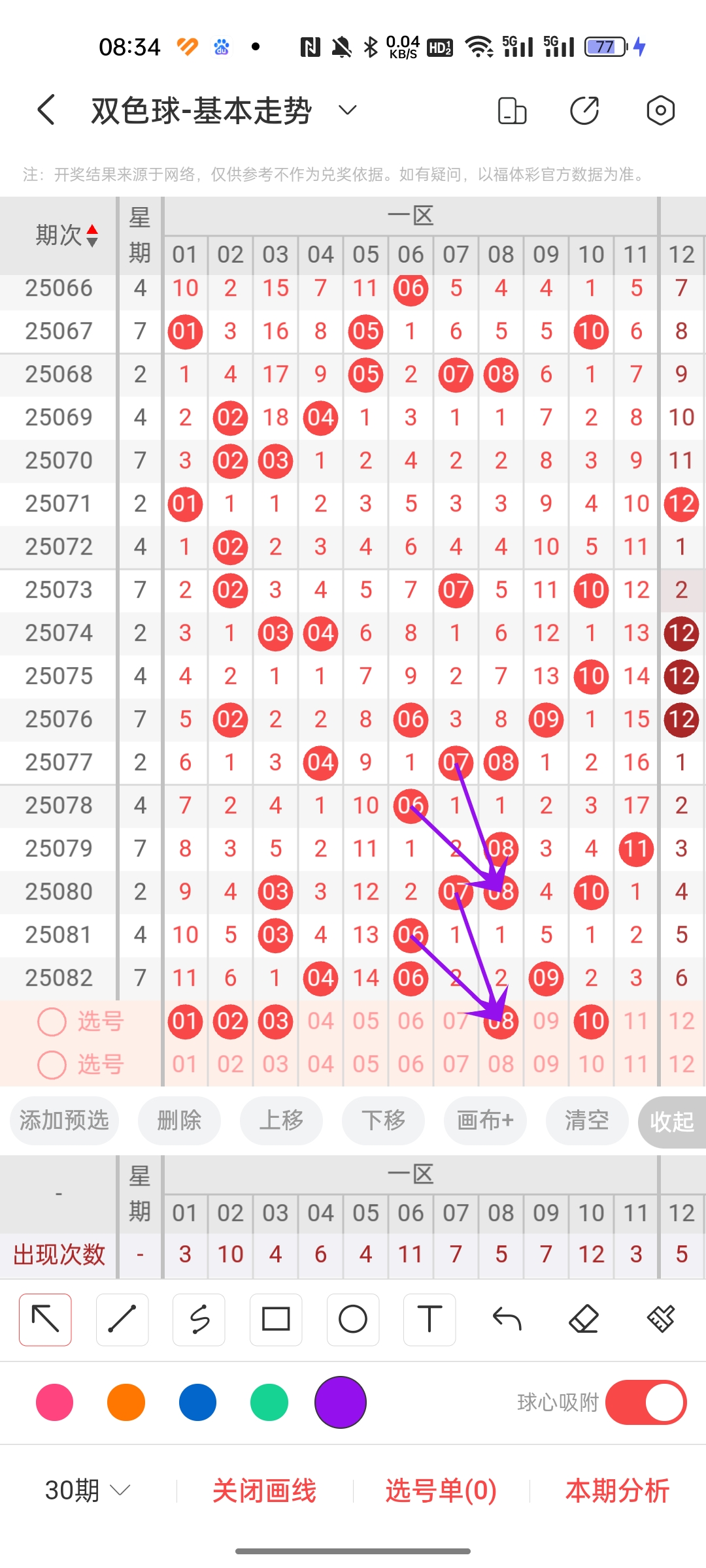Select the eraser tool
Image resolution: width=706 pixels, height=1568 pixels.
pyautogui.click(x=584, y=1319)
